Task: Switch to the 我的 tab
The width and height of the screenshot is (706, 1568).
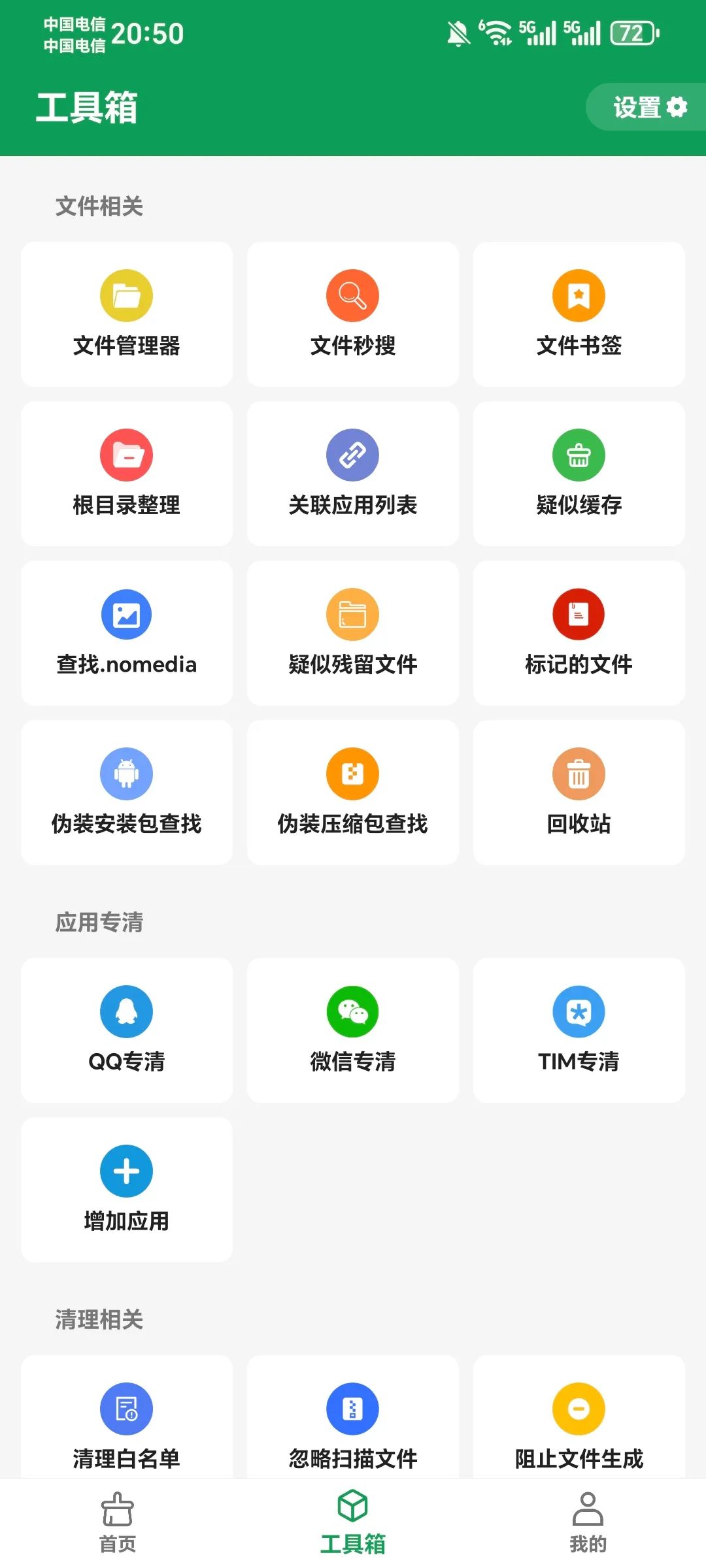Action: click(588, 1522)
